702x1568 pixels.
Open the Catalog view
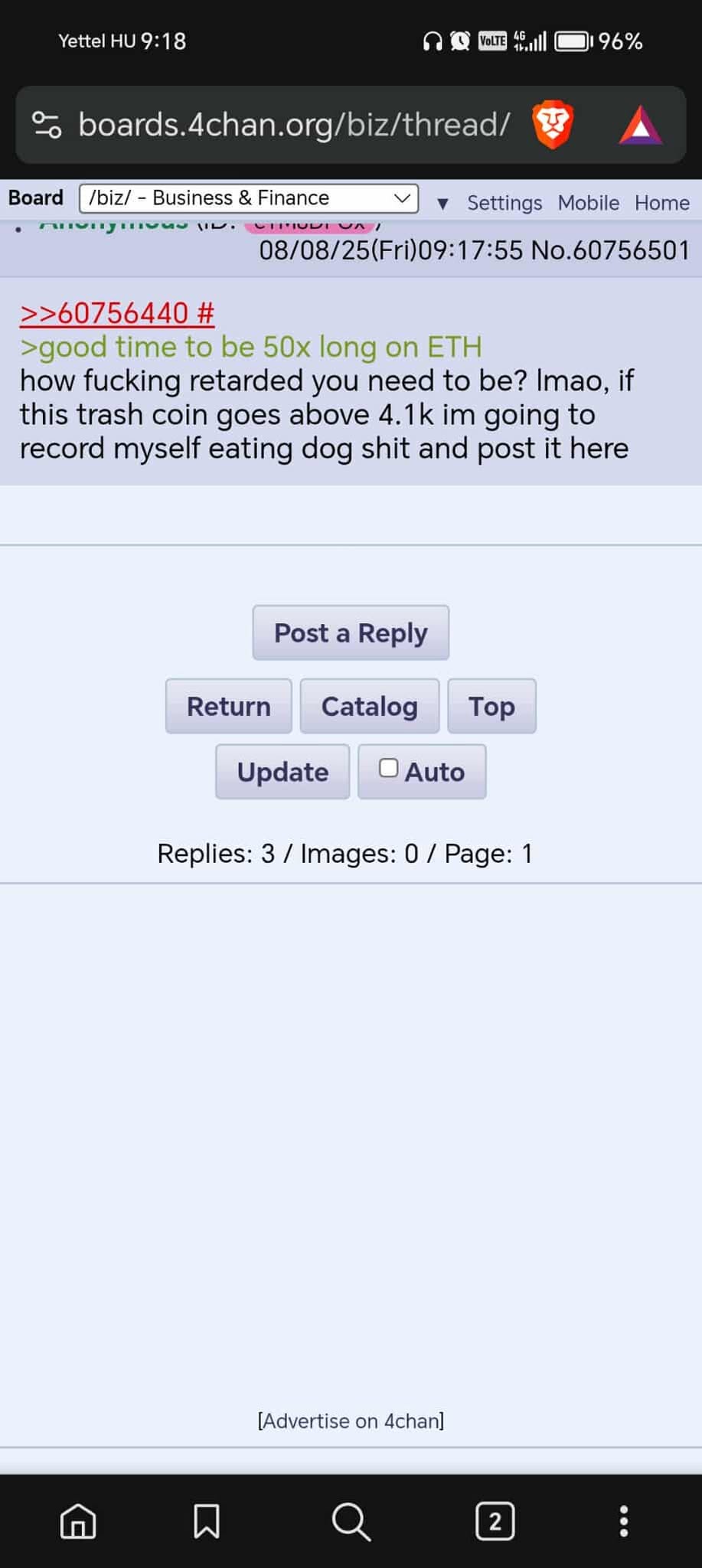click(x=369, y=706)
